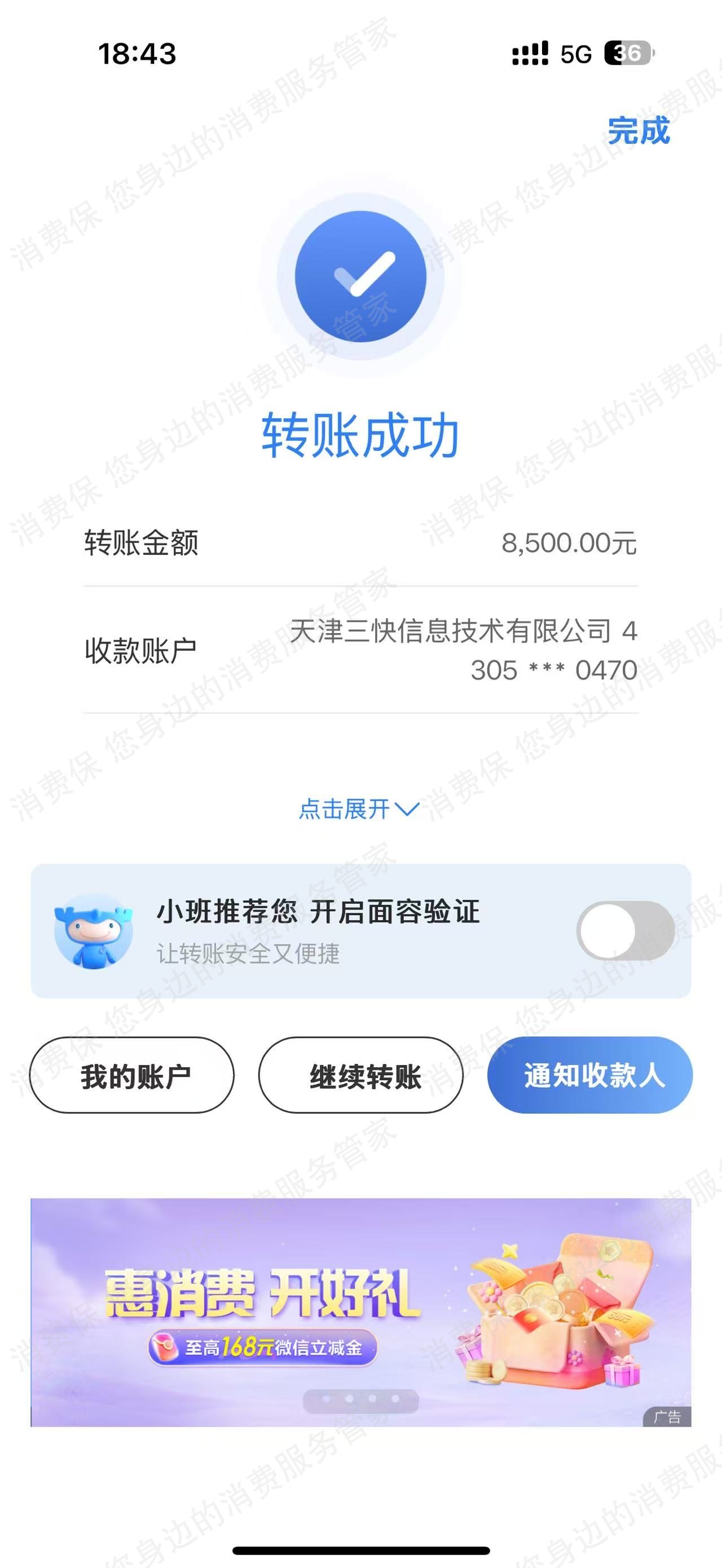This screenshot has width=722, height=1568.
Task: Choose 继续转账 to transfer again
Action: click(x=361, y=1075)
